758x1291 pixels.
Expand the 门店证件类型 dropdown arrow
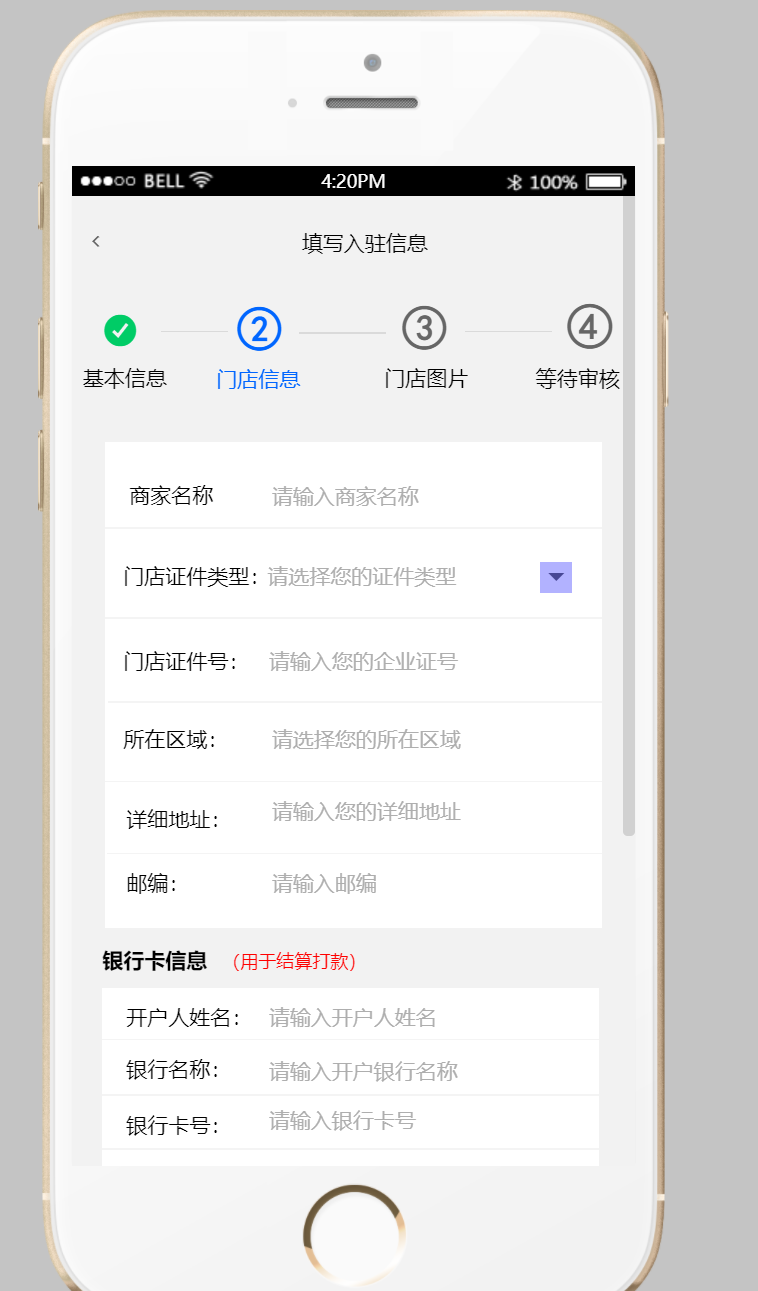point(556,577)
